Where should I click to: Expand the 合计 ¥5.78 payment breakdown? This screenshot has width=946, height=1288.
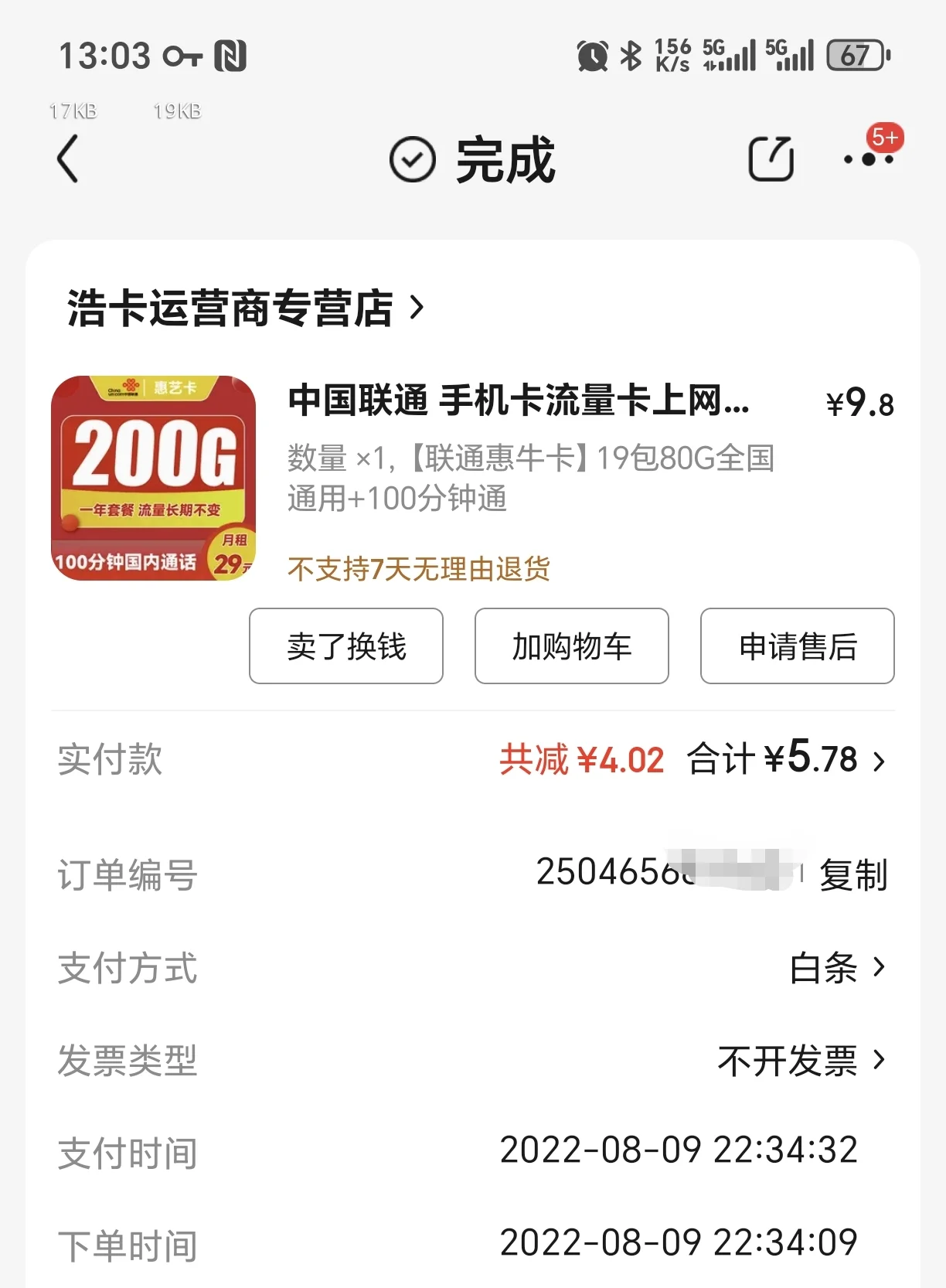point(785,759)
